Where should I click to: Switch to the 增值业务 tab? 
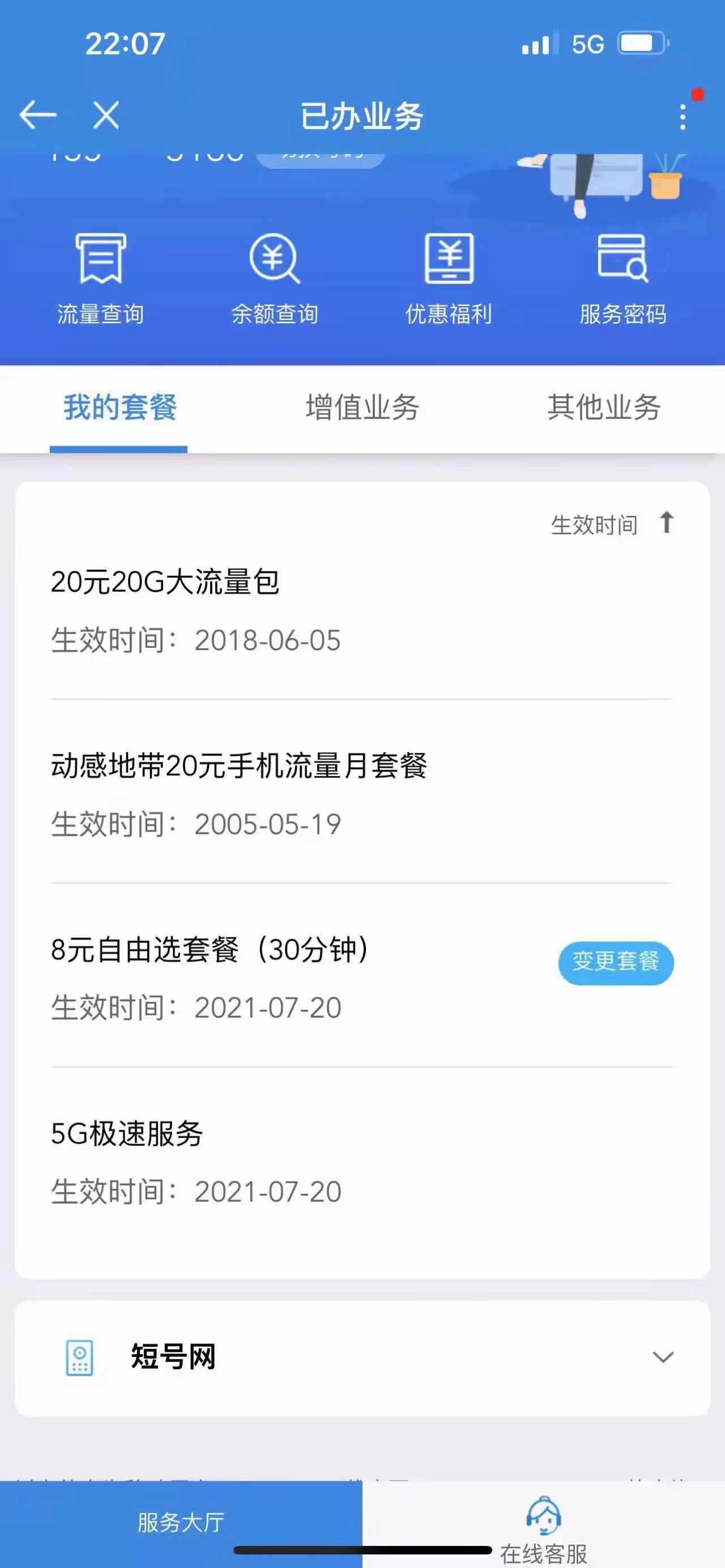[x=362, y=407]
